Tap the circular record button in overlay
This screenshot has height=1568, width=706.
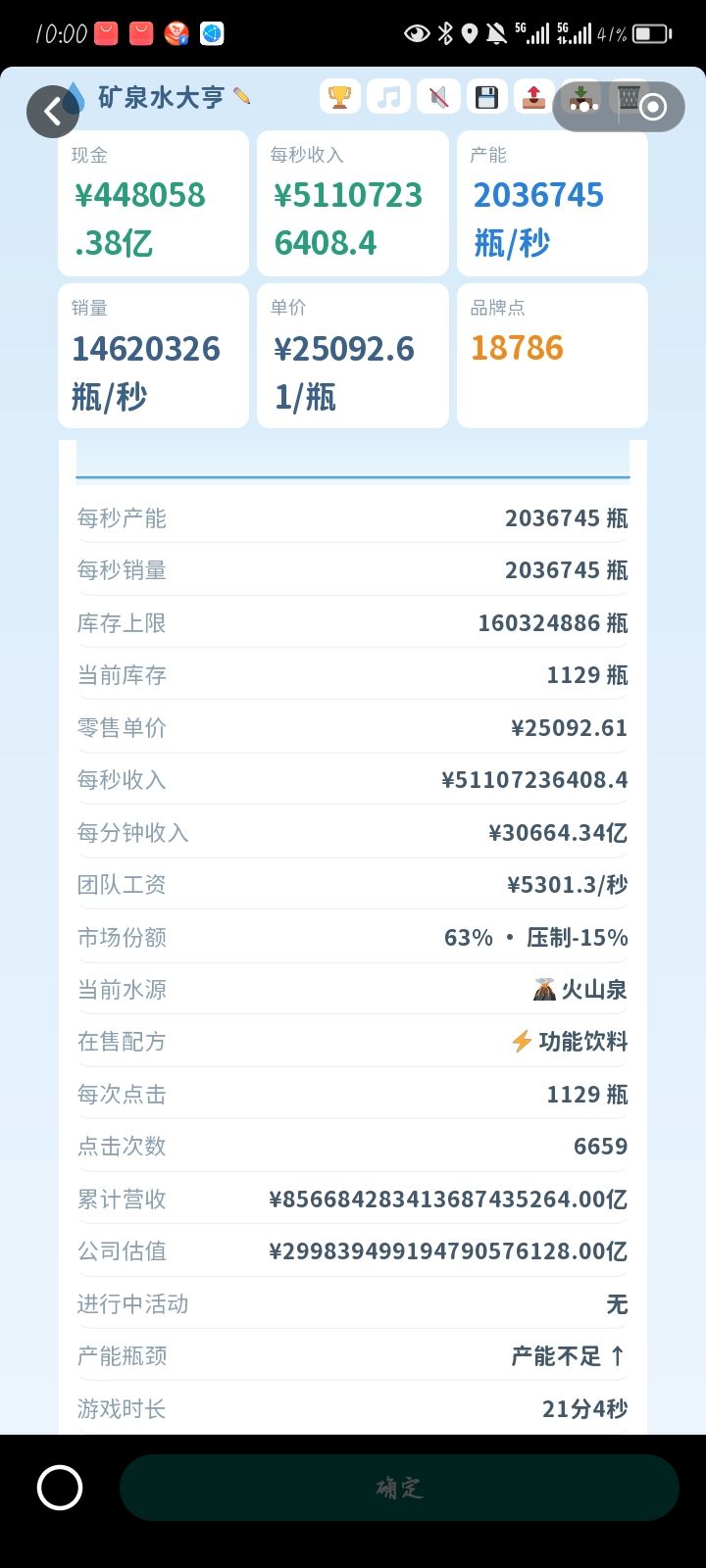[653, 107]
